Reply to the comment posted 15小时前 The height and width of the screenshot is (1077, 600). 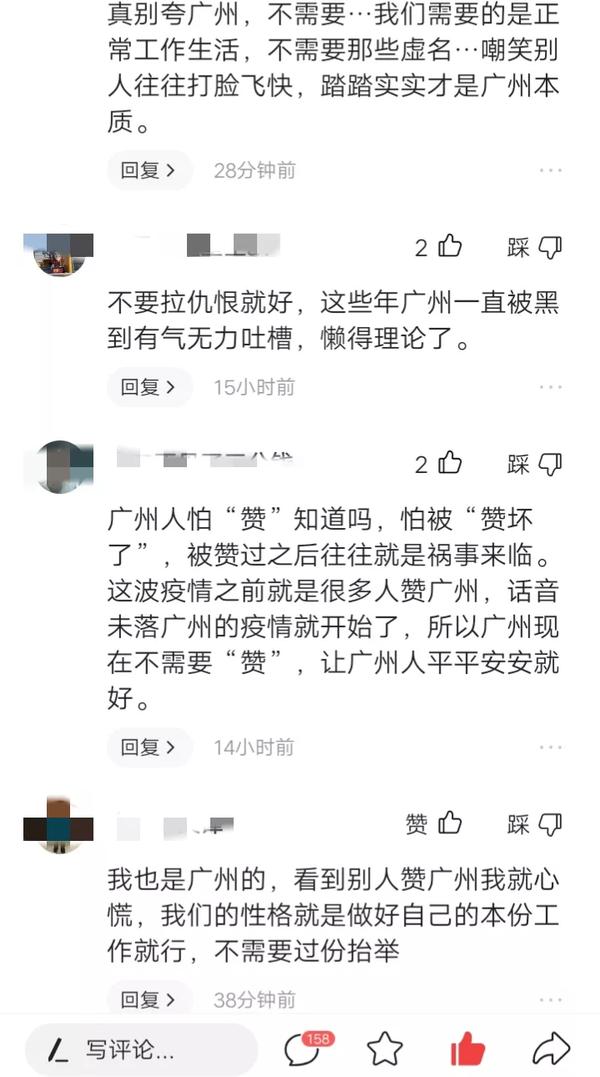click(x=149, y=386)
